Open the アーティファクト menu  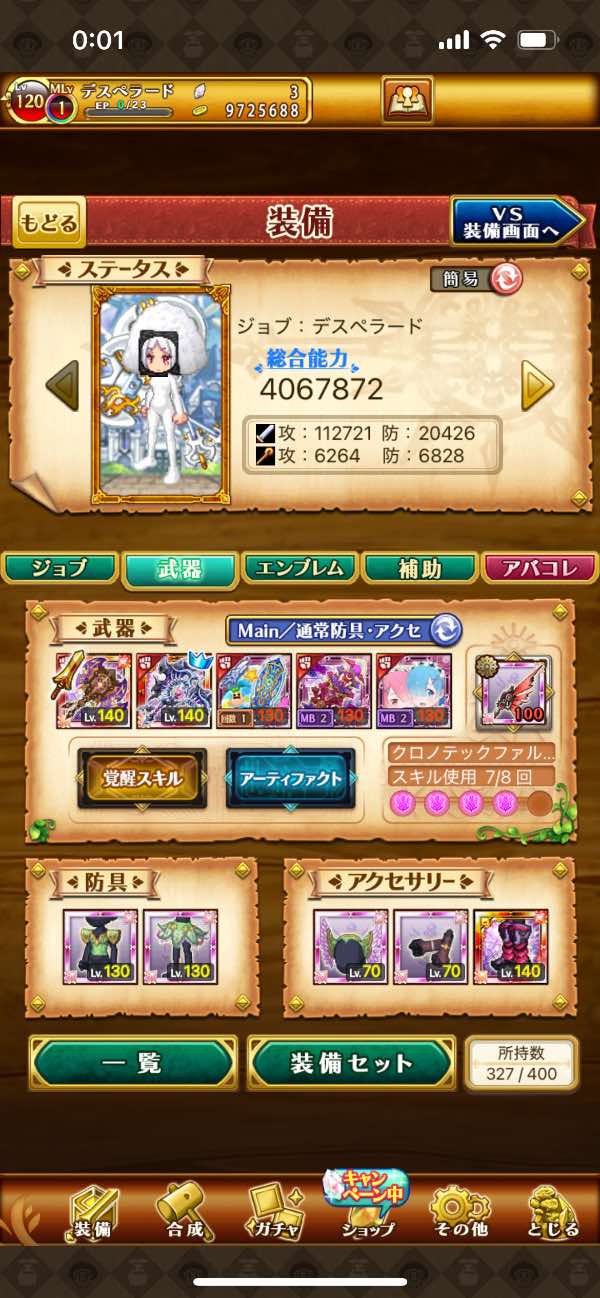point(291,778)
